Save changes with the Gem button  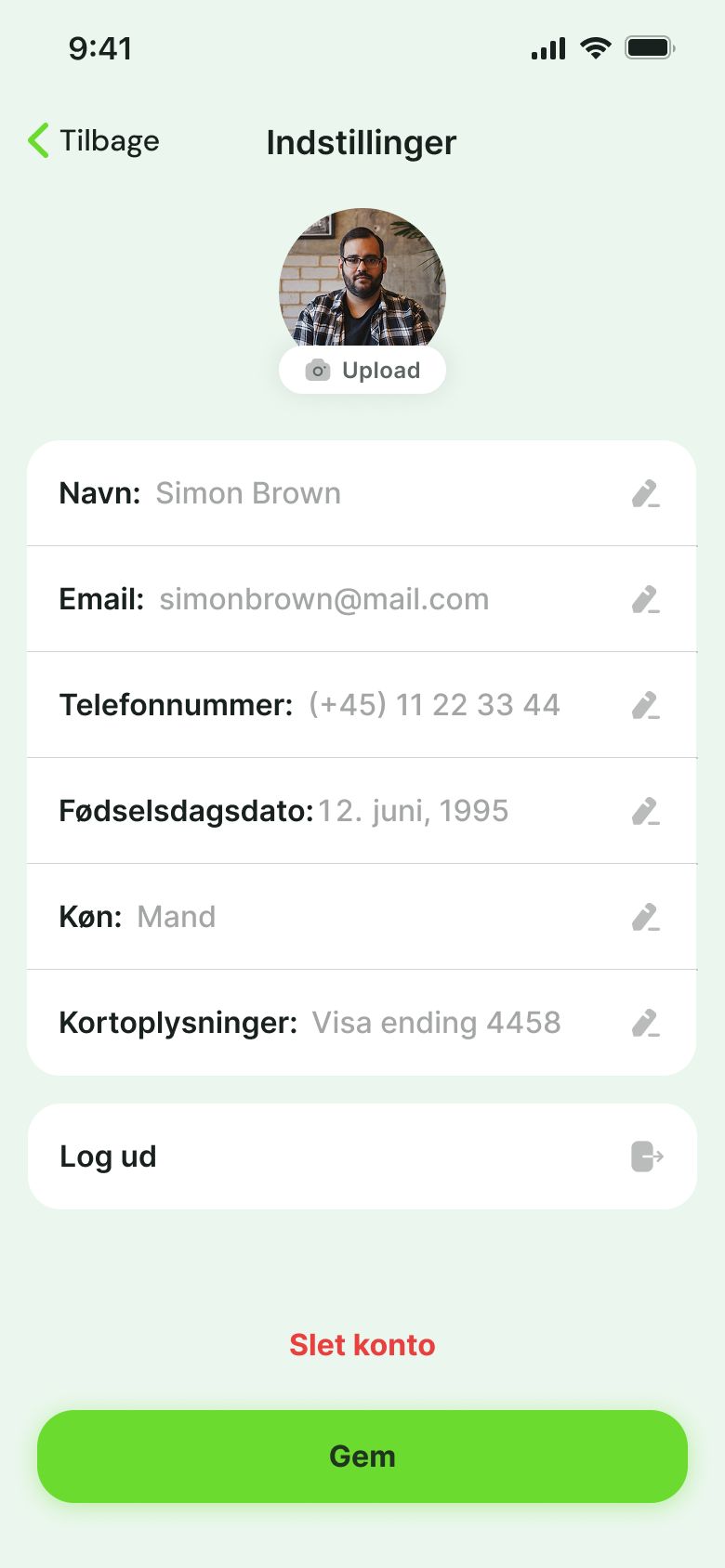click(362, 1457)
